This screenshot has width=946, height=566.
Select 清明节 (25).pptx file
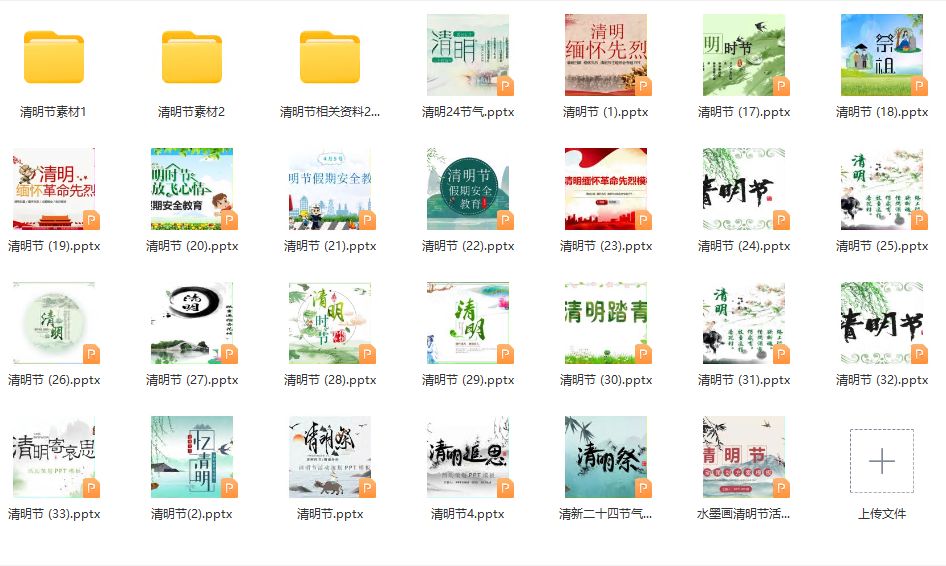882,189
